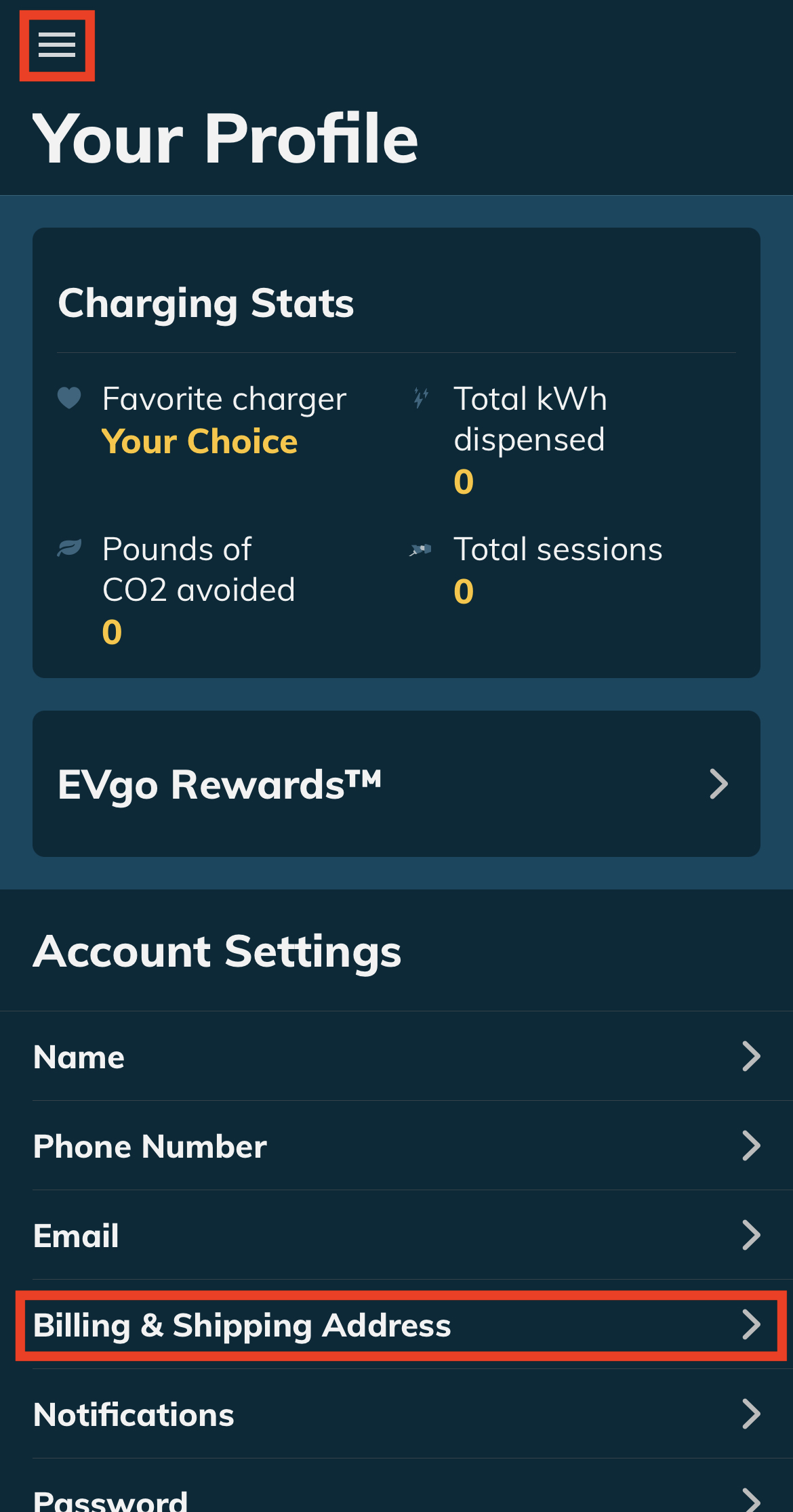Expand the Billing & Shipping Address chevron

[x=751, y=1325]
